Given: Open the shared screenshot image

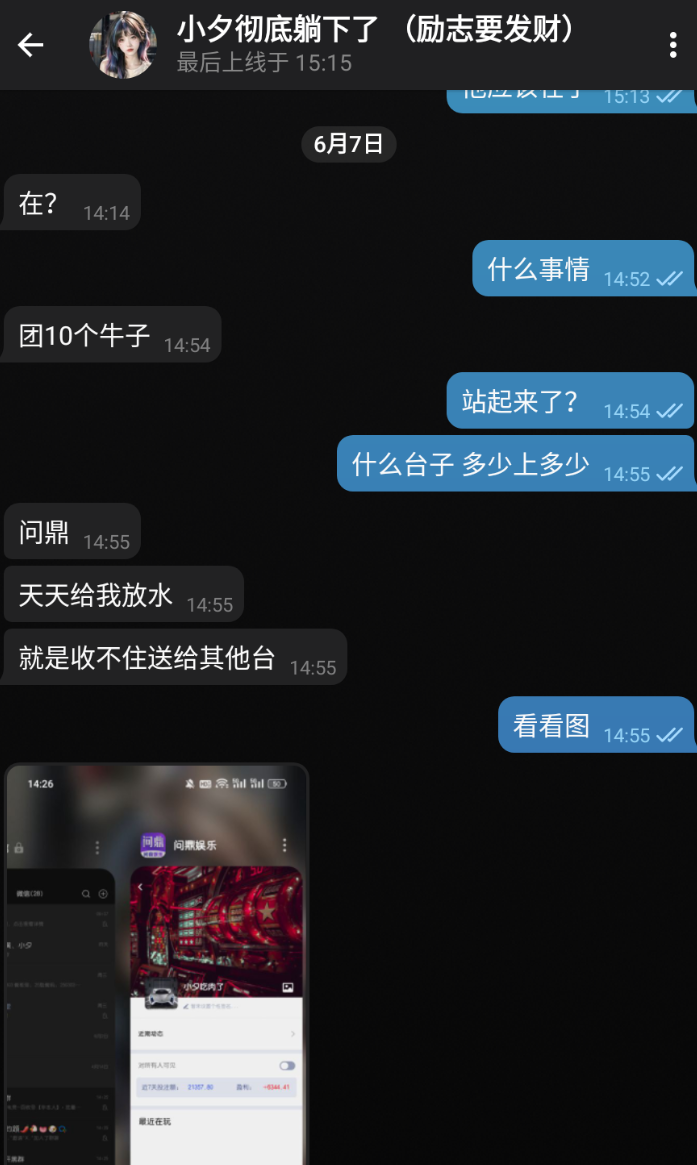Looking at the screenshot, I should click(x=157, y=964).
